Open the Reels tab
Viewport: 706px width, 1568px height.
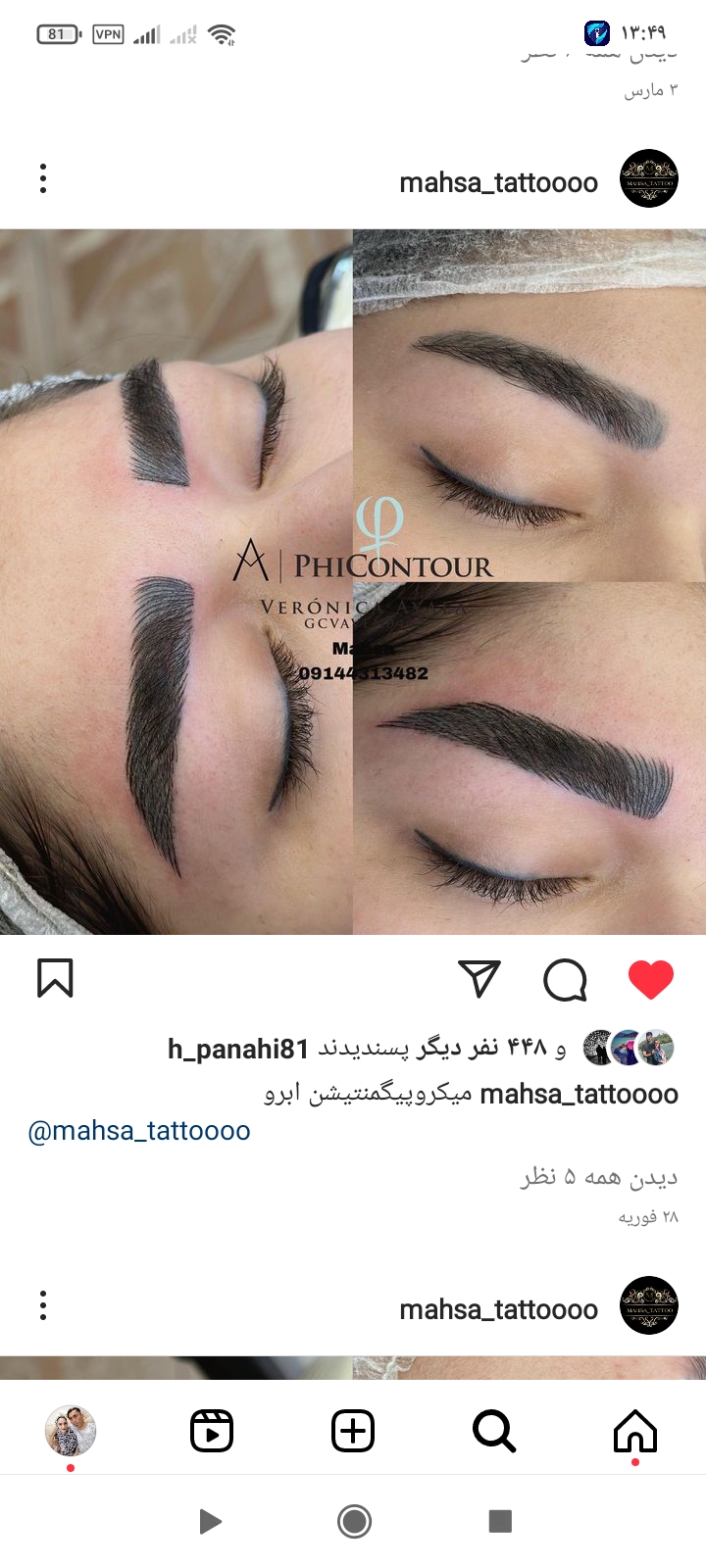click(212, 1432)
